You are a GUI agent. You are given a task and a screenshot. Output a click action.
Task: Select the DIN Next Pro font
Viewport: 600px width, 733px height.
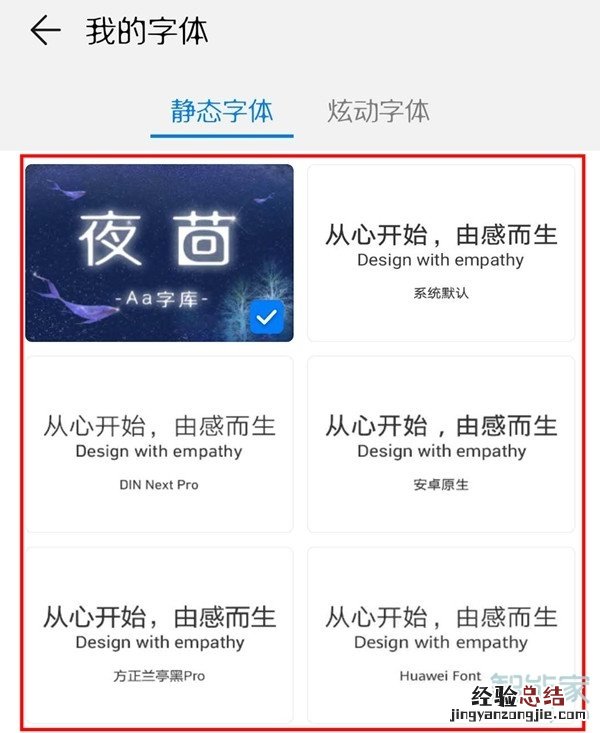click(159, 444)
